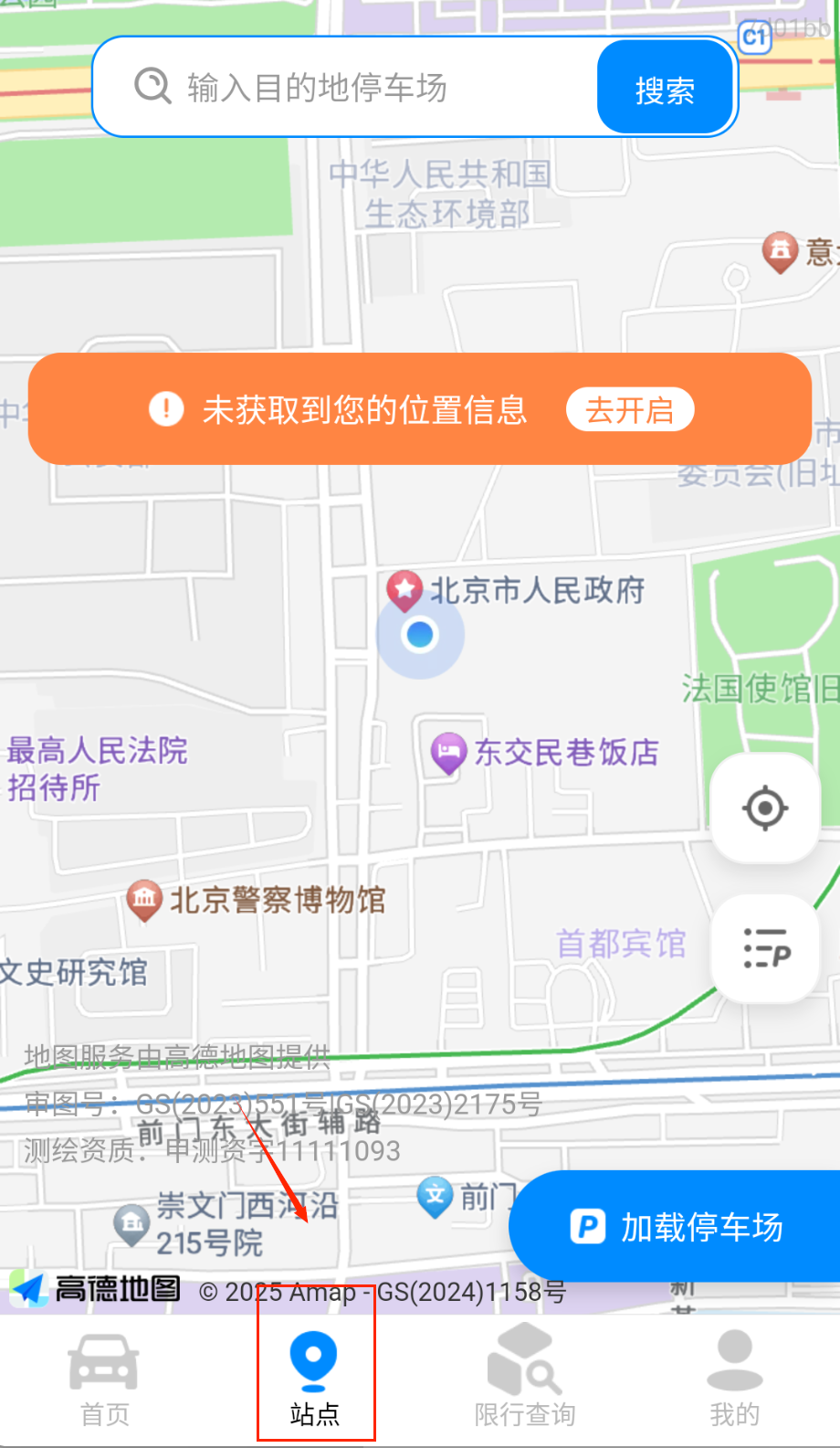
Task: Open the parking list icon
Action: pyautogui.click(x=765, y=948)
